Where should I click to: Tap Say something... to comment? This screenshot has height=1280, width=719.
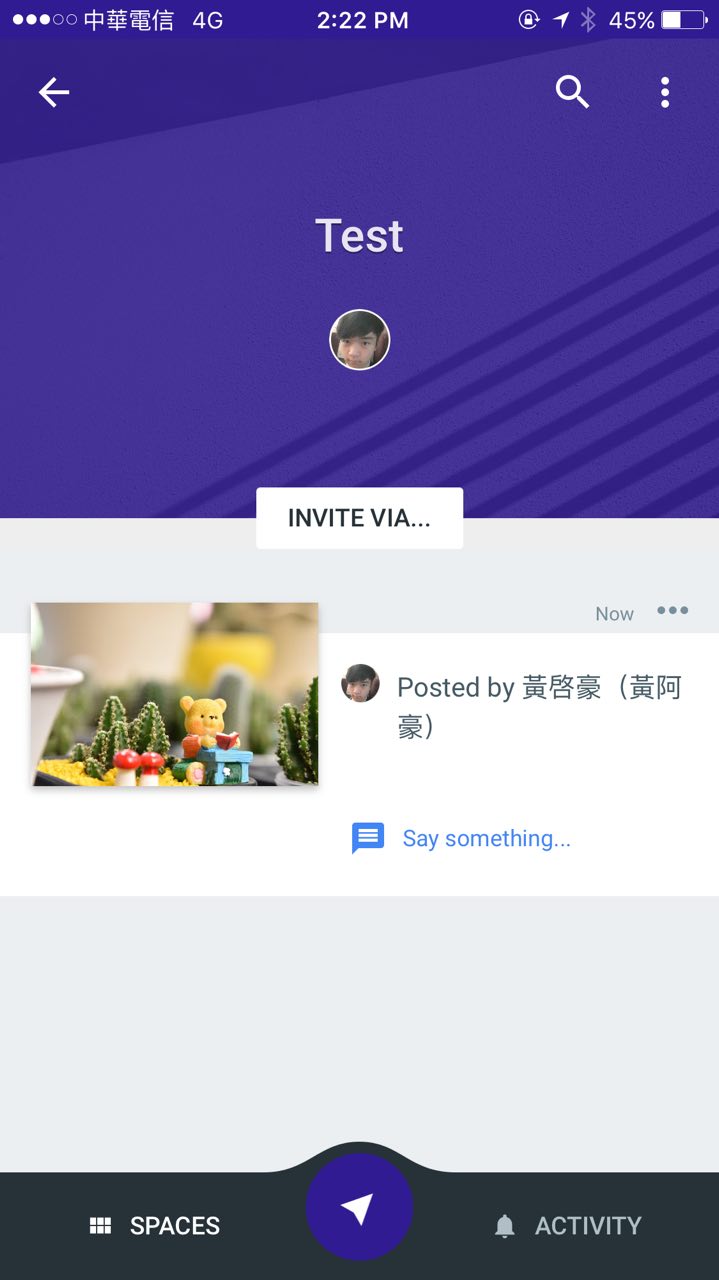[485, 838]
